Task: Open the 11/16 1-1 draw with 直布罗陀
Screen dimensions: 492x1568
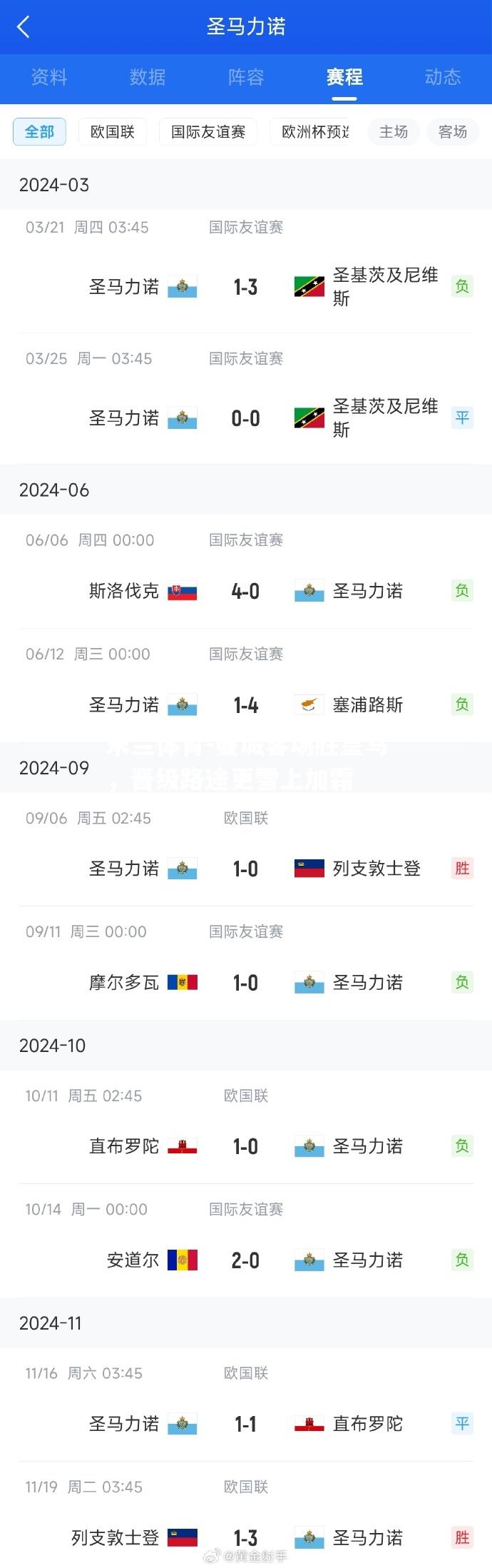Action: (x=246, y=1424)
